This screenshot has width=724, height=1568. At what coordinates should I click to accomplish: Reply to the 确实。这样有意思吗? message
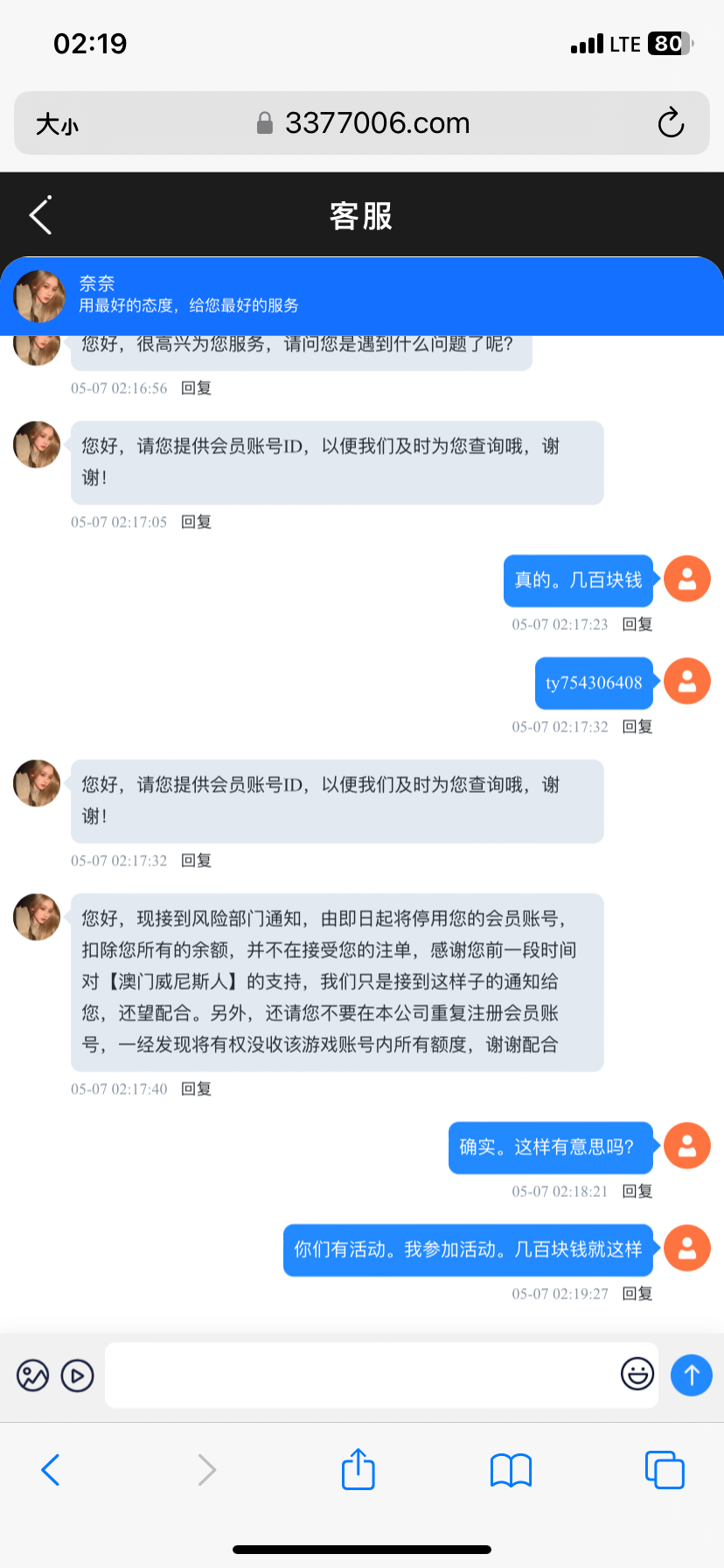(x=637, y=1191)
